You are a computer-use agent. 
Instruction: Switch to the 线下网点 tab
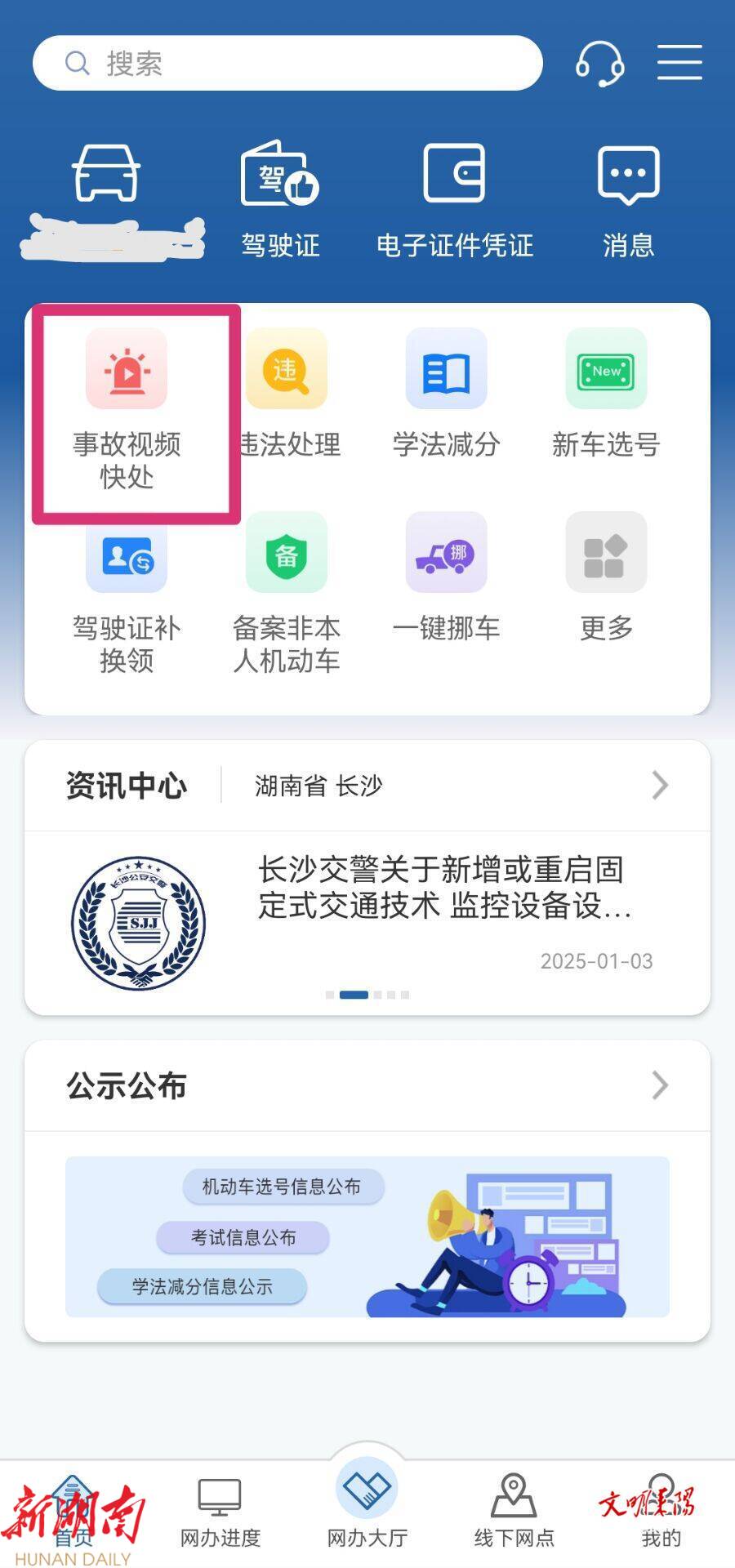click(514, 1512)
